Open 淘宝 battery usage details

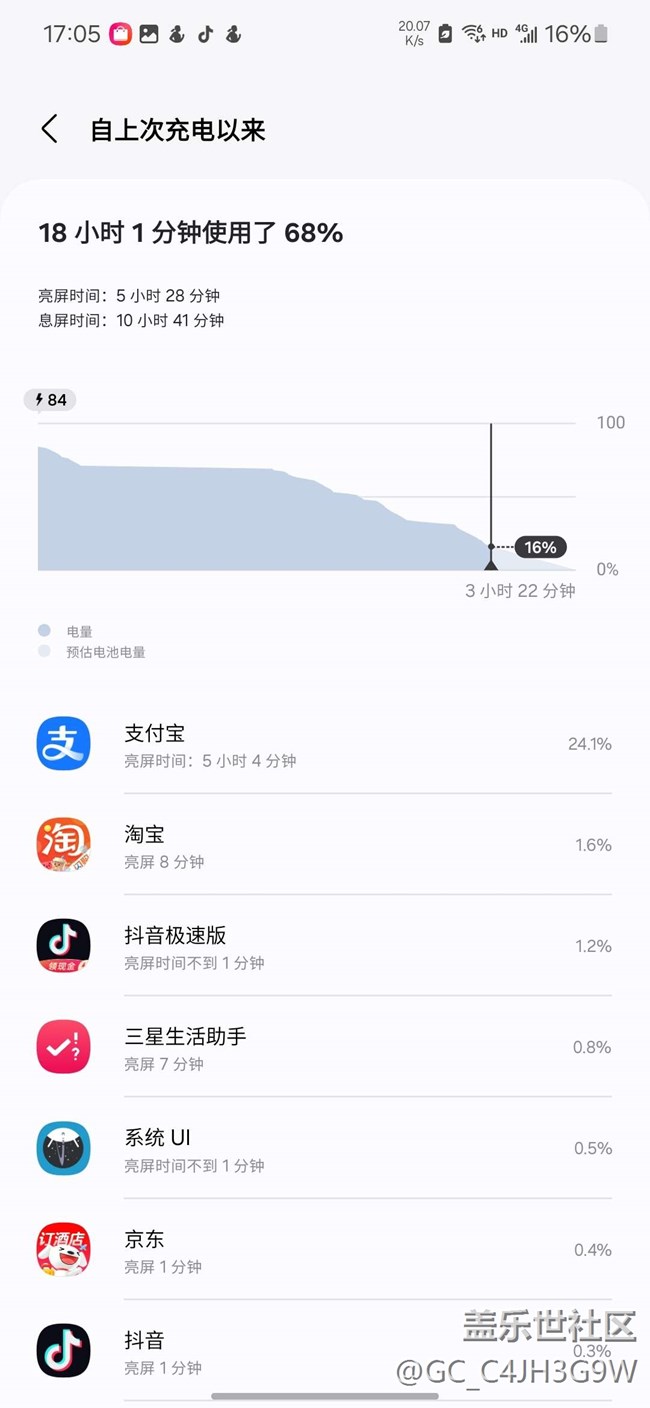click(x=325, y=845)
